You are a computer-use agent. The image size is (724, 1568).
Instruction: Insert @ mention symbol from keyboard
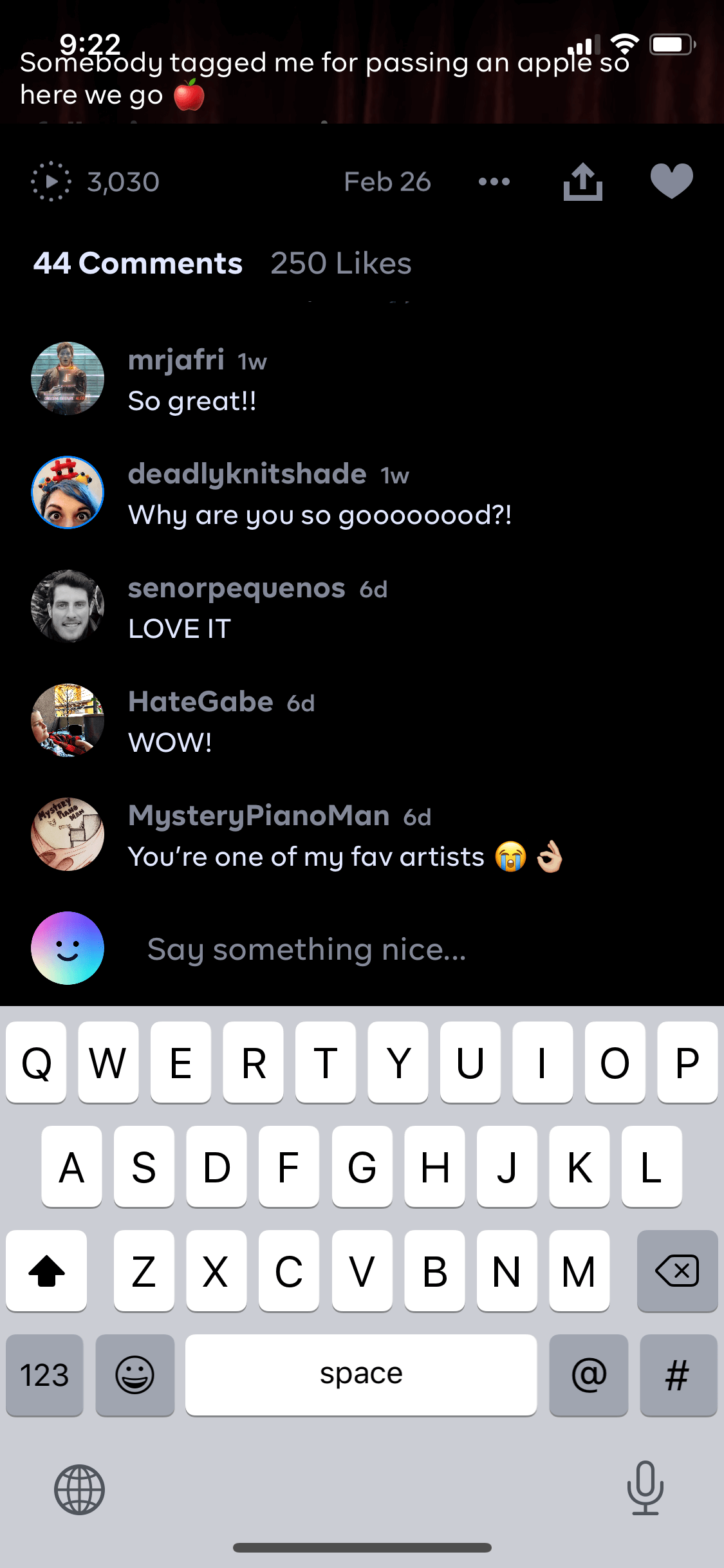[x=589, y=1375]
